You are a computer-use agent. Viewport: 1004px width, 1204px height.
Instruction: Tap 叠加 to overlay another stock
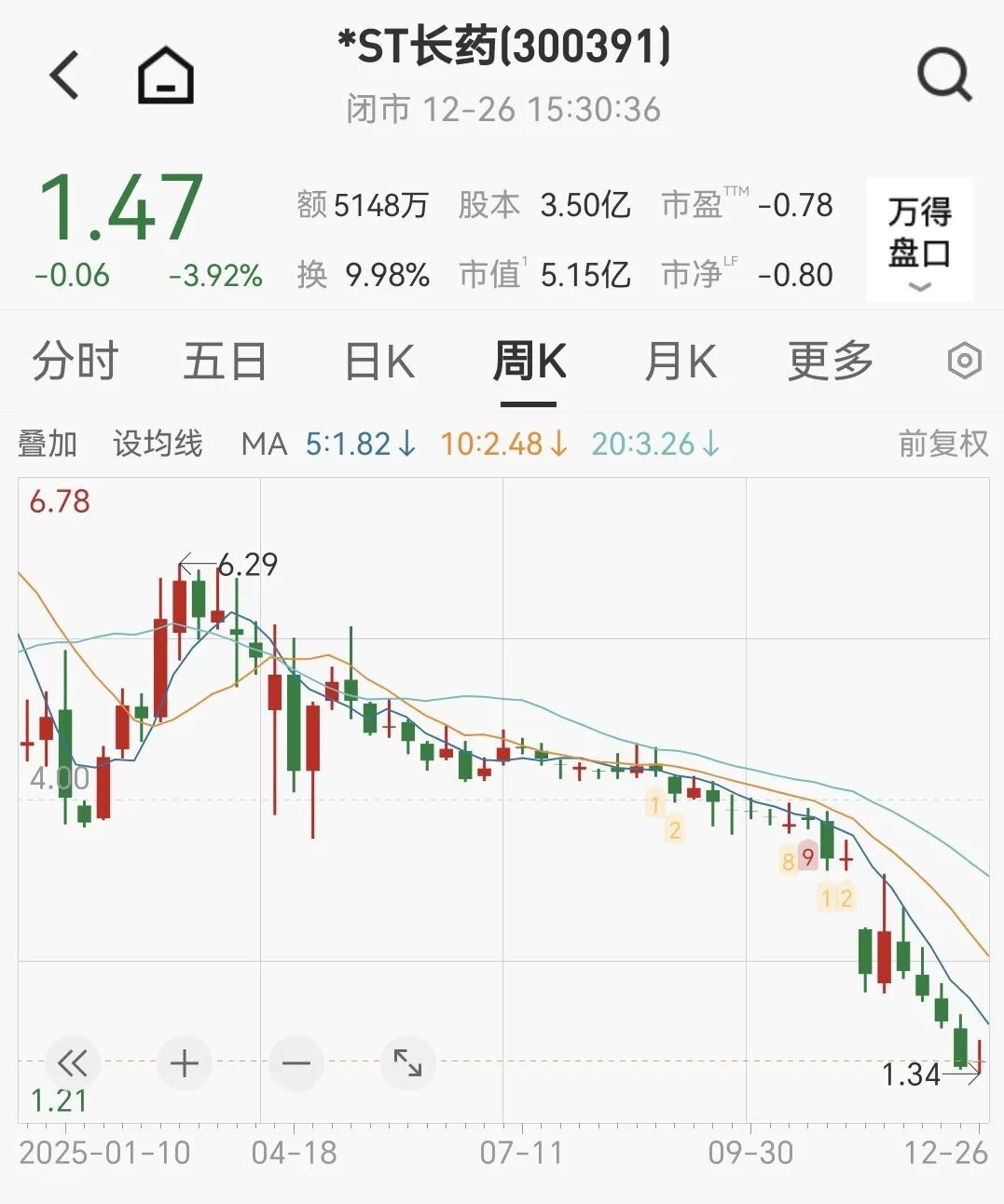click(x=48, y=444)
